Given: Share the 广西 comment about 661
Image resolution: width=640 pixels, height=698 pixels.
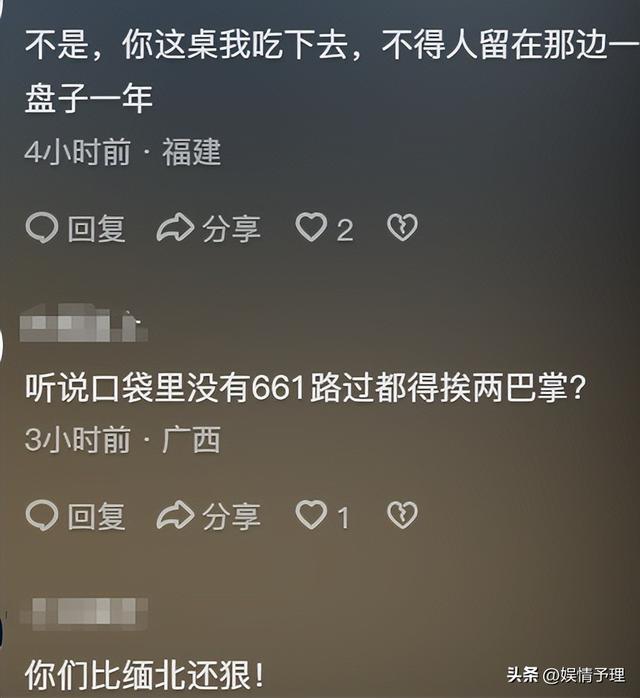Looking at the screenshot, I should (x=209, y=516).
